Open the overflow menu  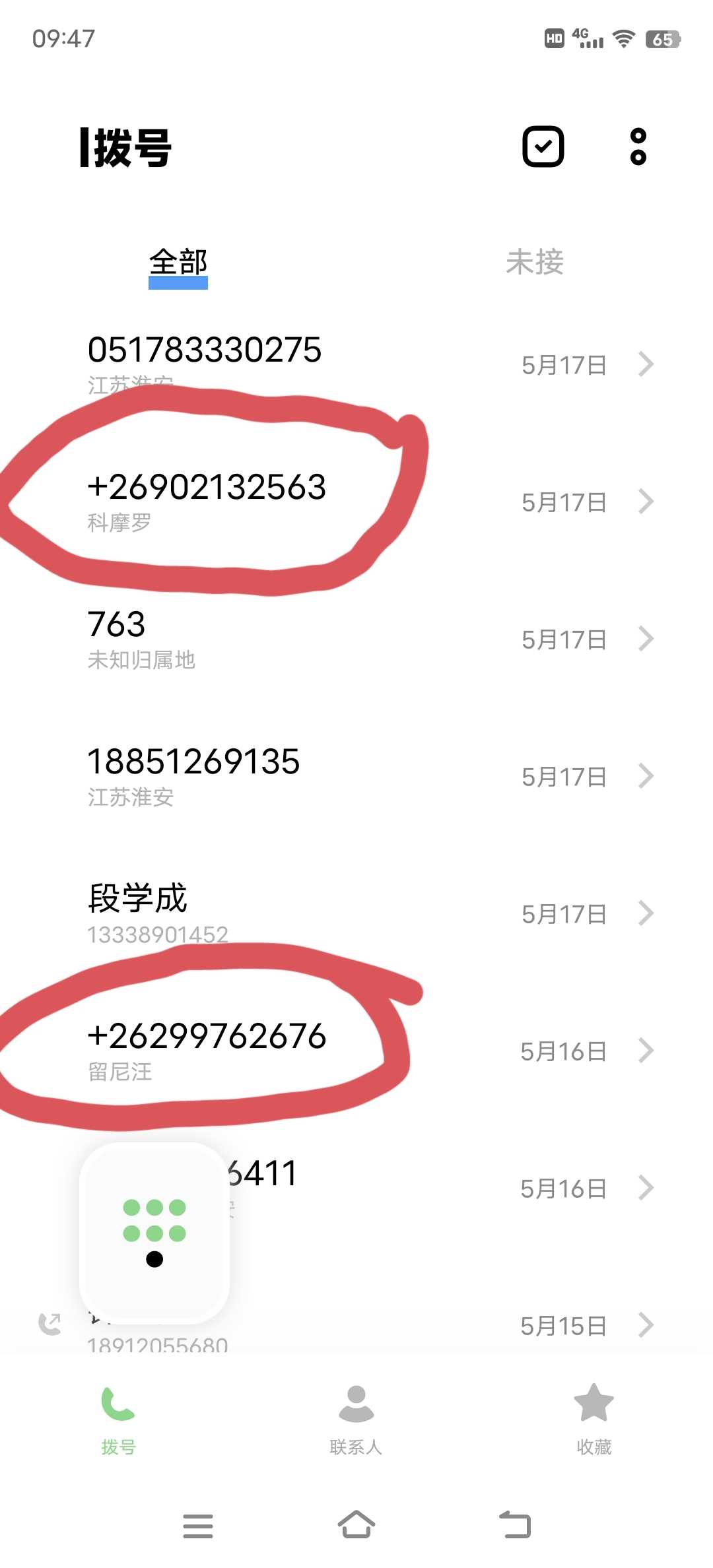point(638,147)
